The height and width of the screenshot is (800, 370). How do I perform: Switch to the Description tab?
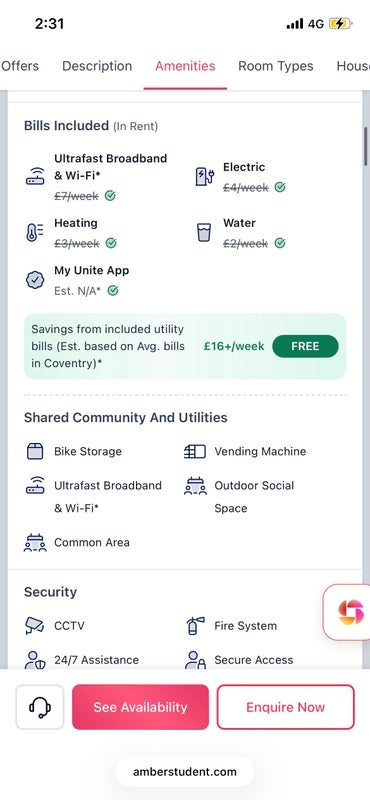click(97, 66)
